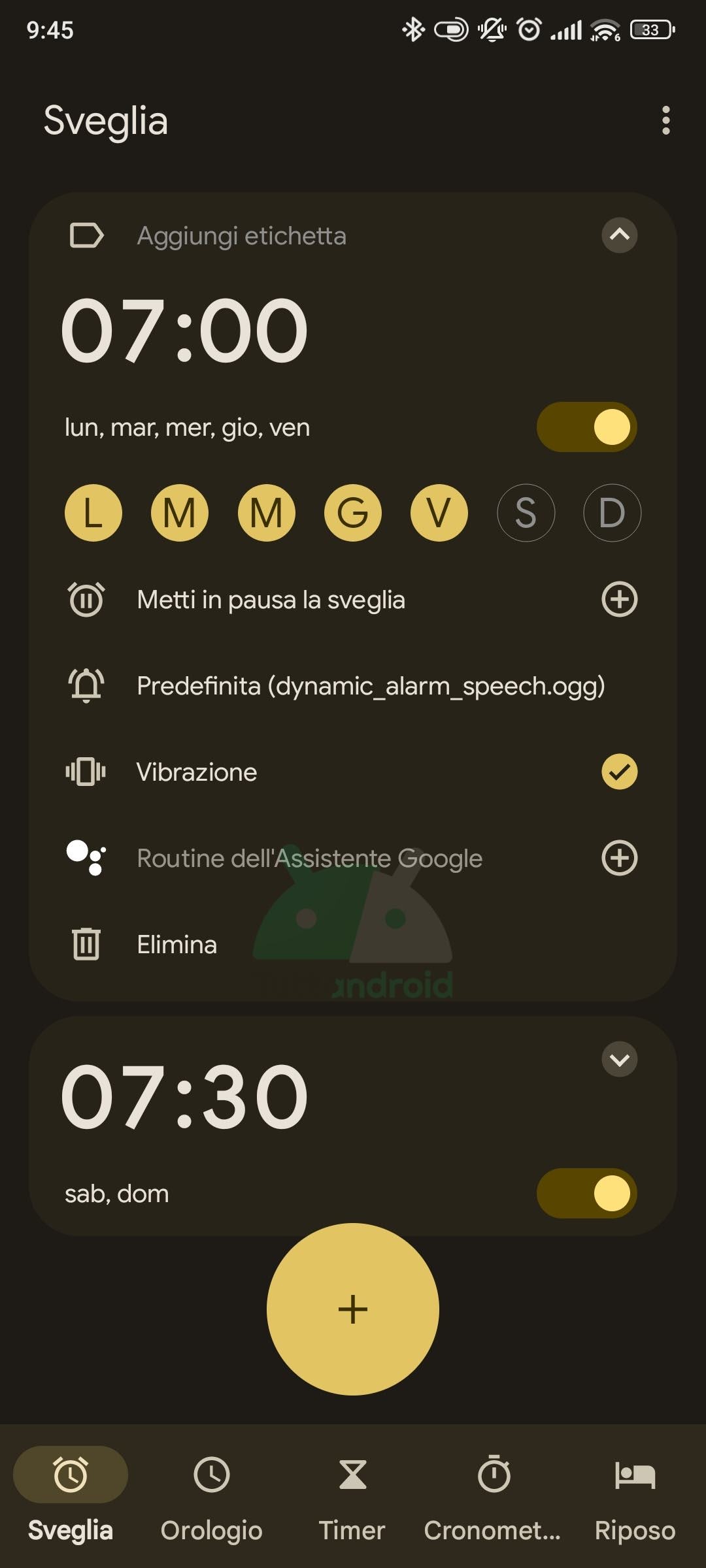Add a new alarm with plus button
Image resolution: width=706 pixels, height=1568 pixels.
click(353, 1309)
